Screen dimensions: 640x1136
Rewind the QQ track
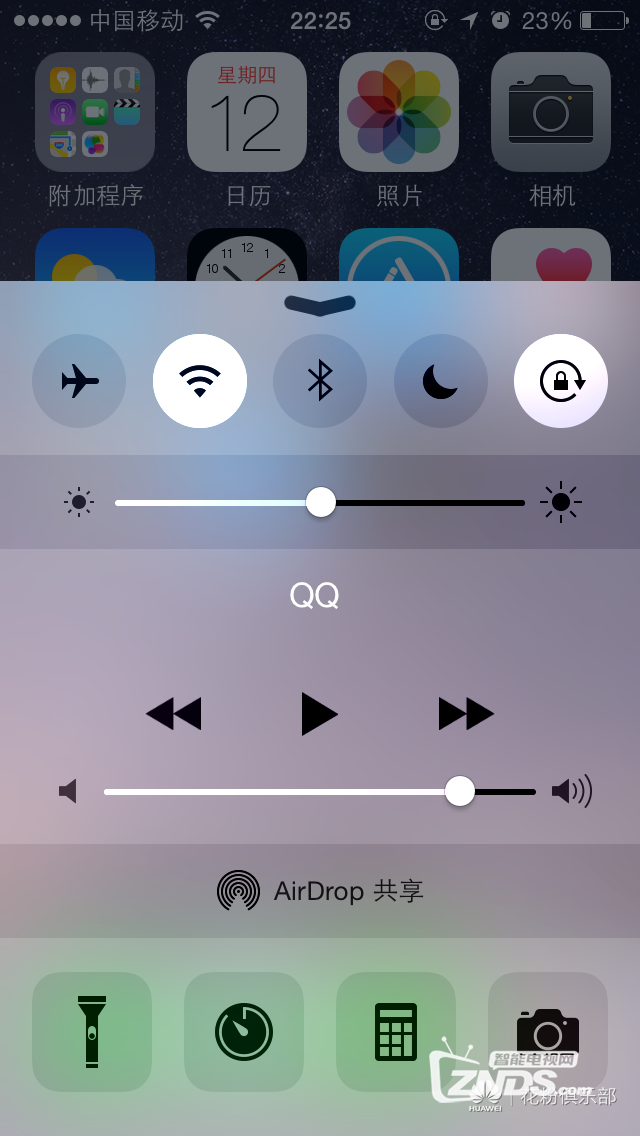coord(173,714)
